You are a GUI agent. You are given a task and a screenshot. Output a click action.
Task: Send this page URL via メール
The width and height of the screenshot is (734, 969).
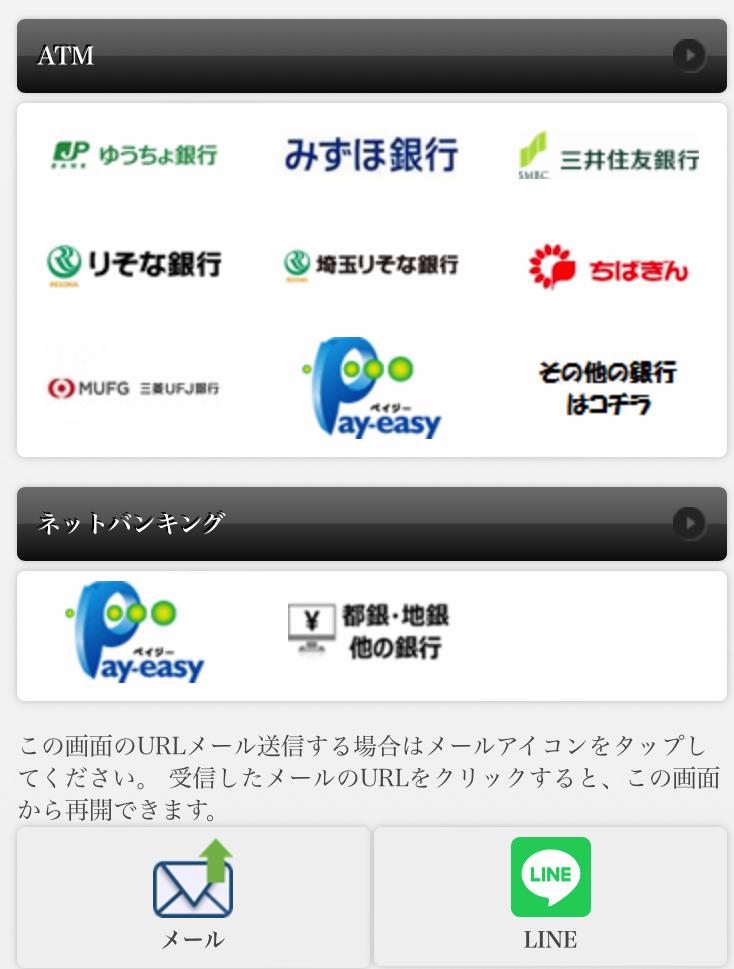click(x=193, y=895)
